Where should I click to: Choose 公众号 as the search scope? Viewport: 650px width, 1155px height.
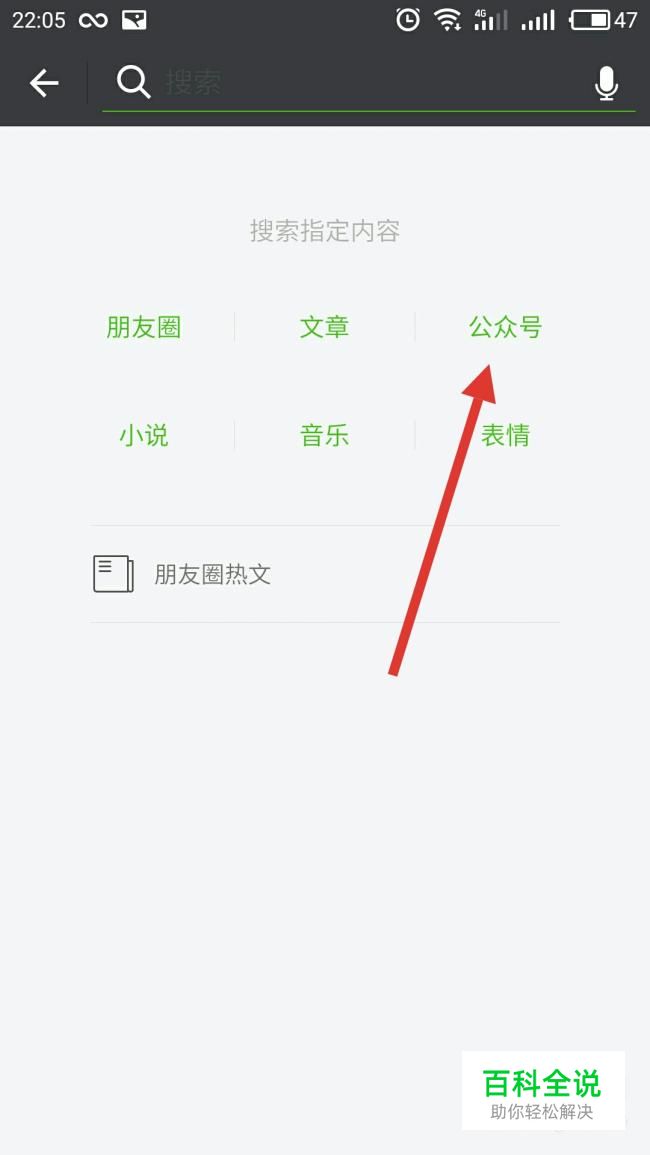(x=505, y=327)
